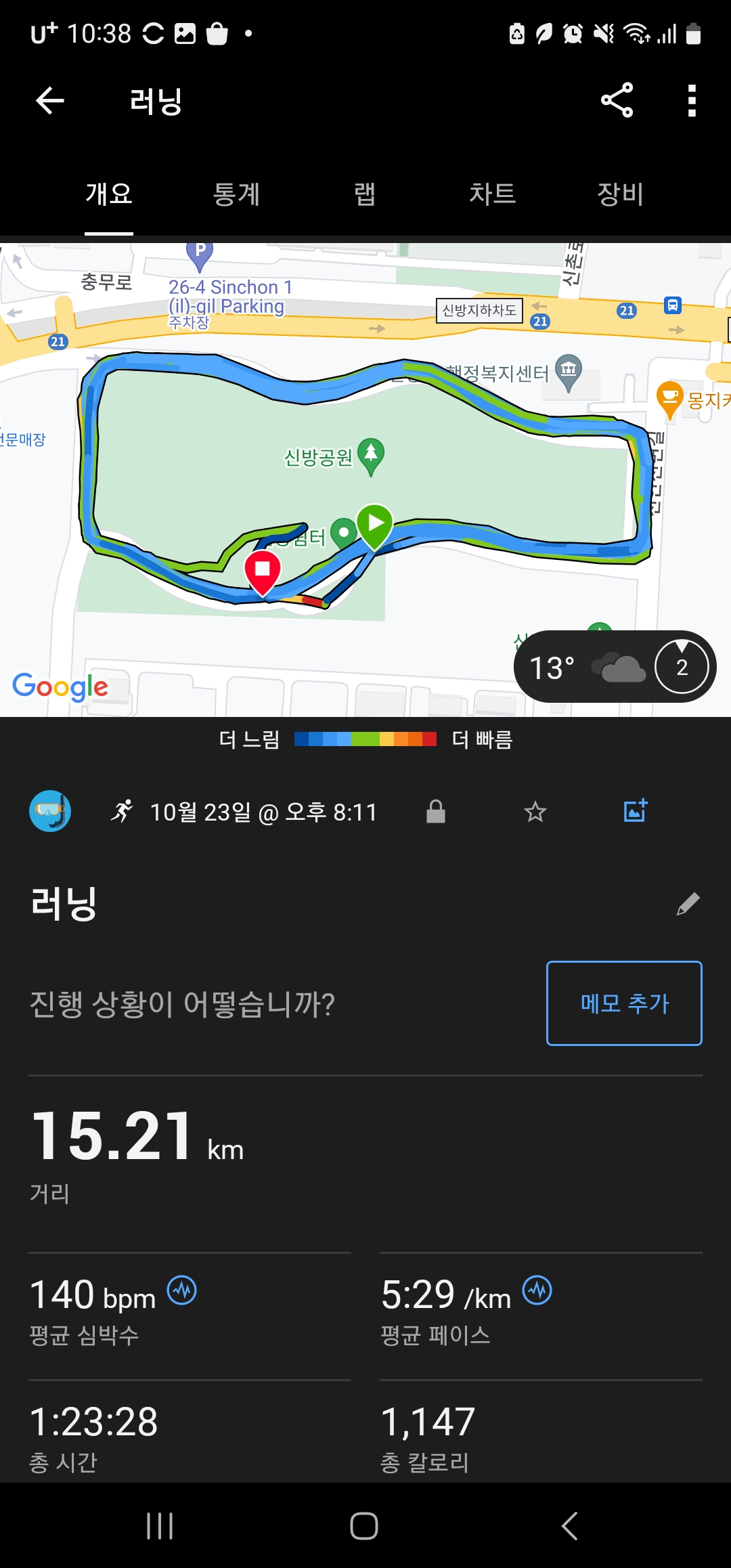
Task: Switch to the 통계 tab
Action: click(236, 194)
